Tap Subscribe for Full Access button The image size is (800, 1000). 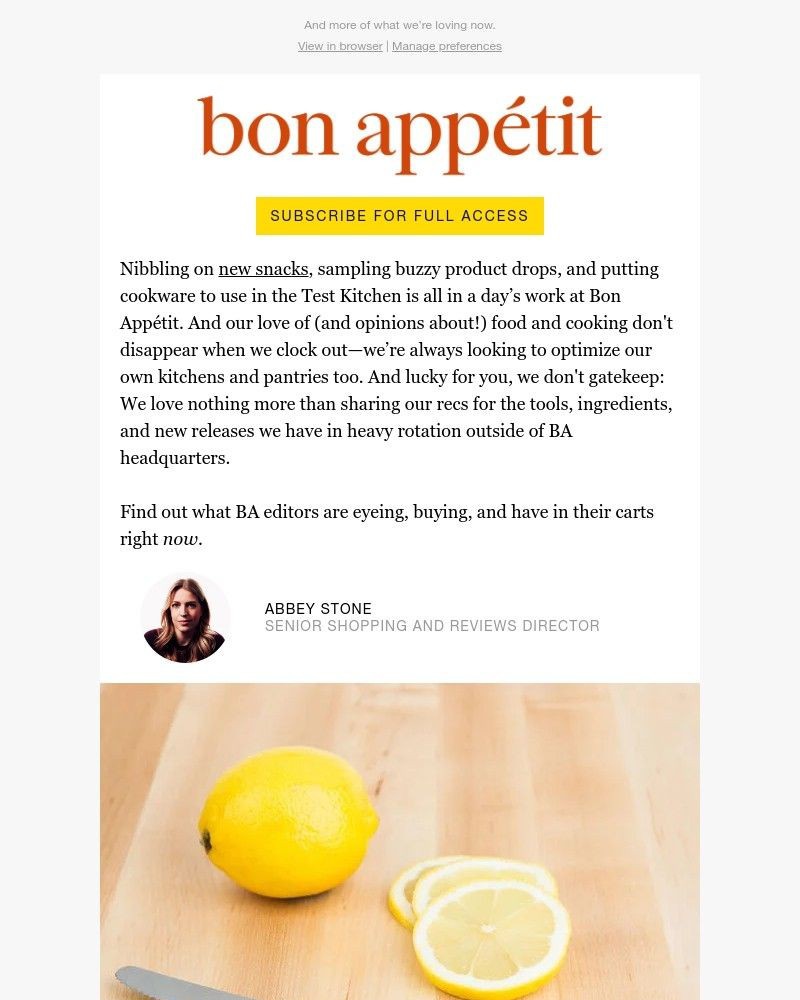click(399, 216)
